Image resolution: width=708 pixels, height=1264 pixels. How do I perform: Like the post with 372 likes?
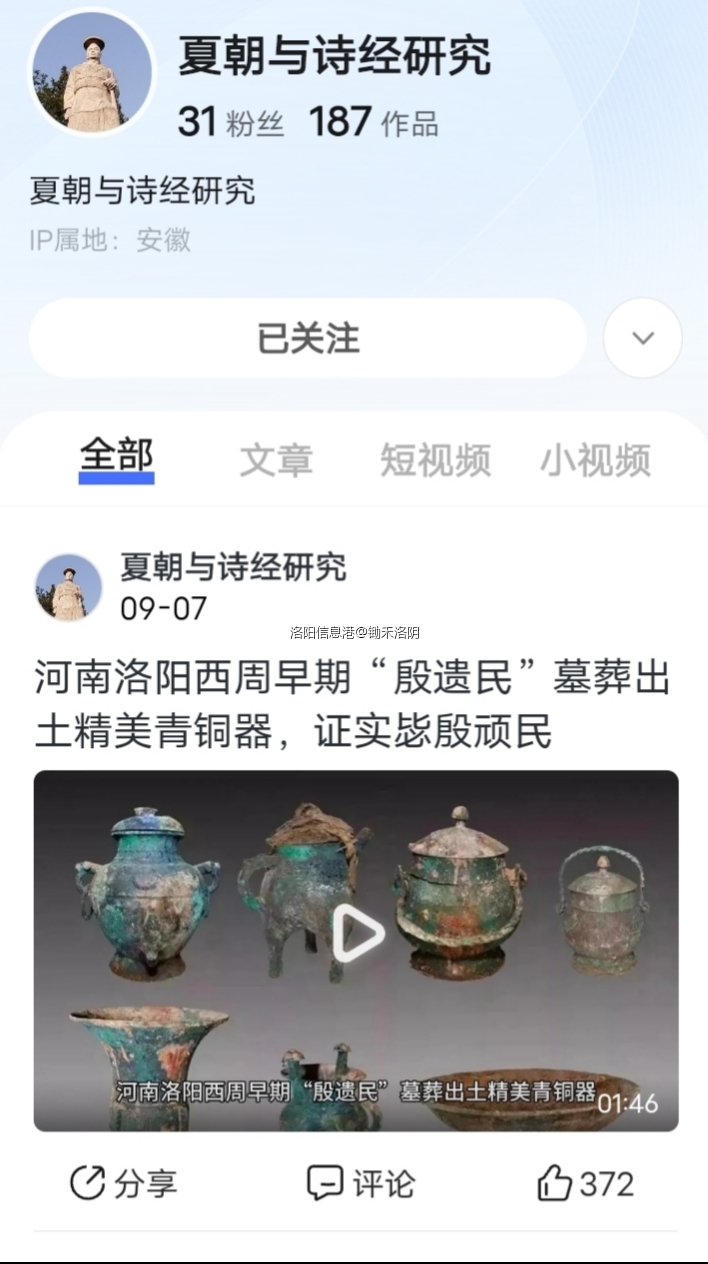pos(585,1183)
